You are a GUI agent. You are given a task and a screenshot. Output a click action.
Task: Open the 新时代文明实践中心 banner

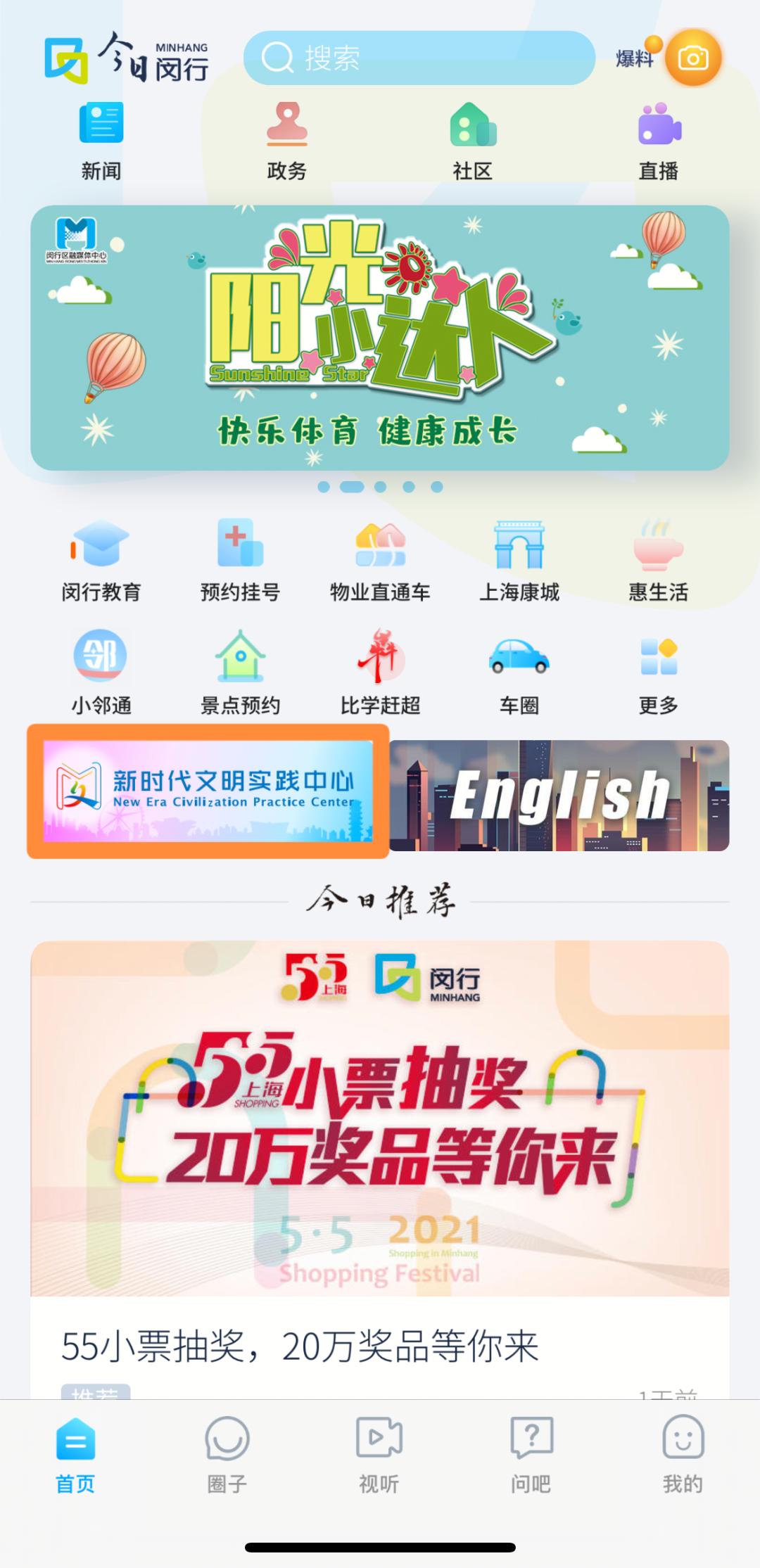pos(208,792)
